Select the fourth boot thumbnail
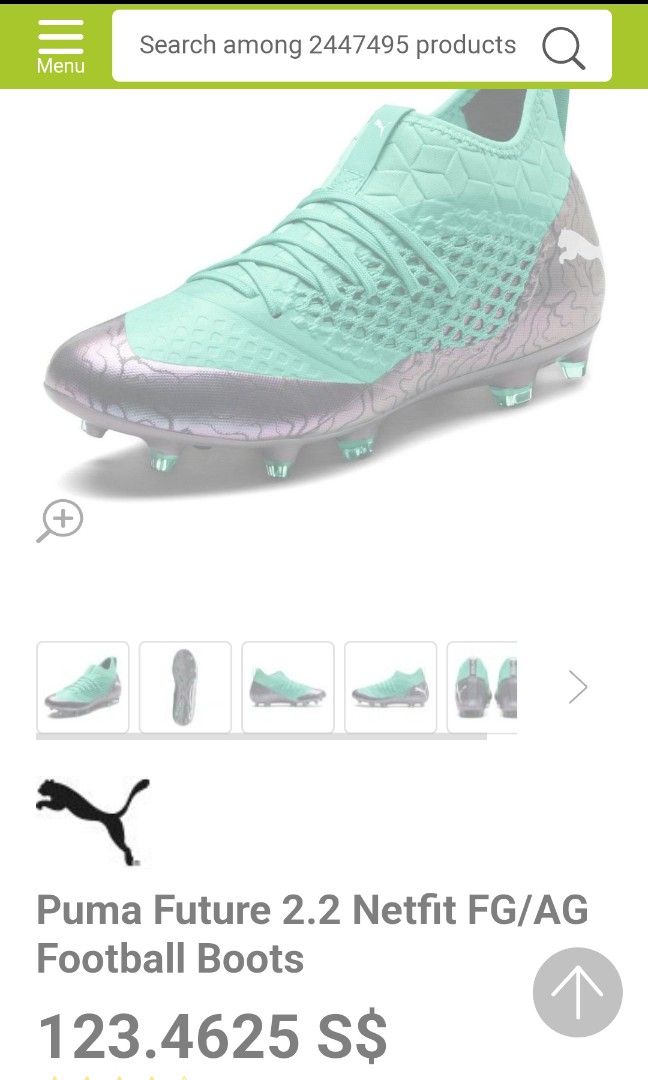Viewport: 648px width, 1080px height. [x=390, y=688]
